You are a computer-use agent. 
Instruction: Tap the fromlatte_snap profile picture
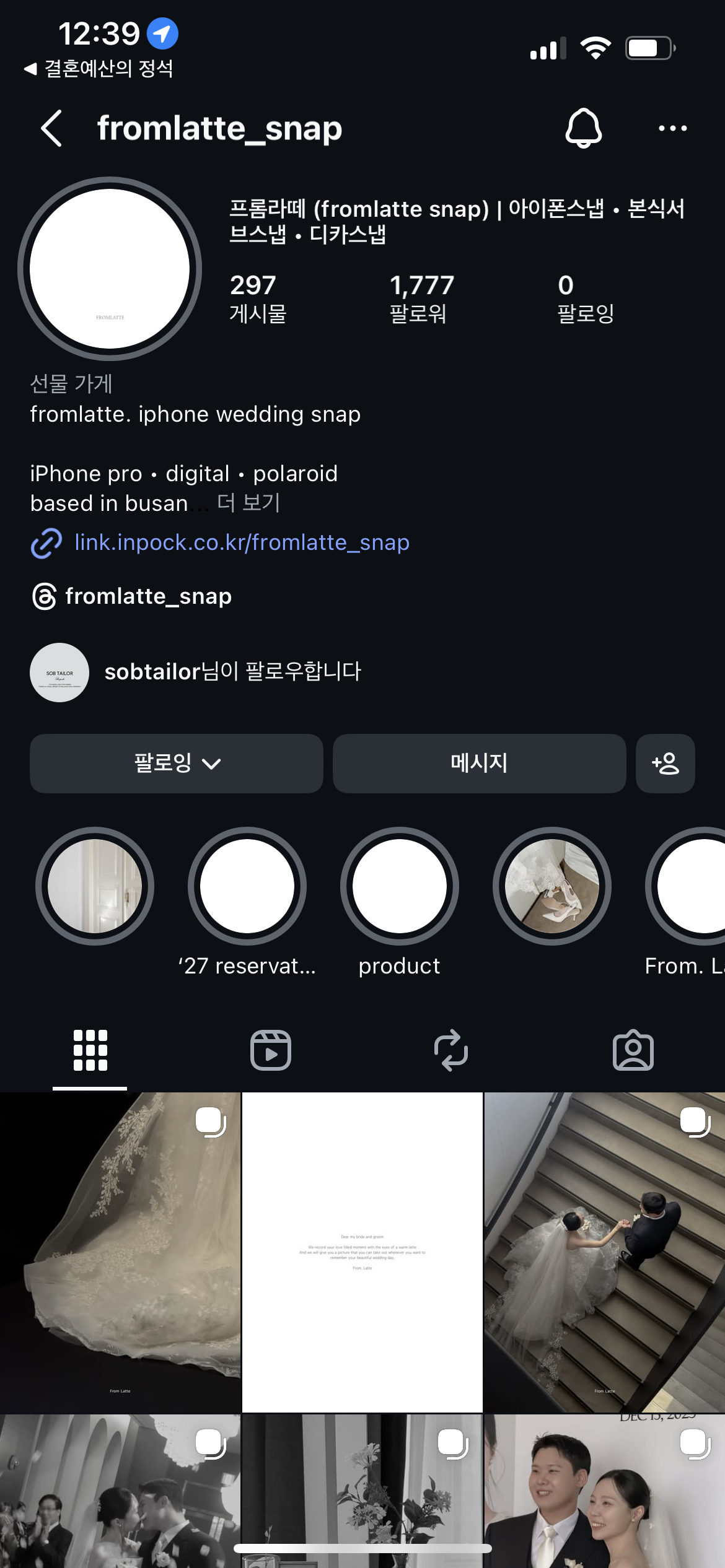pos(110,269)
